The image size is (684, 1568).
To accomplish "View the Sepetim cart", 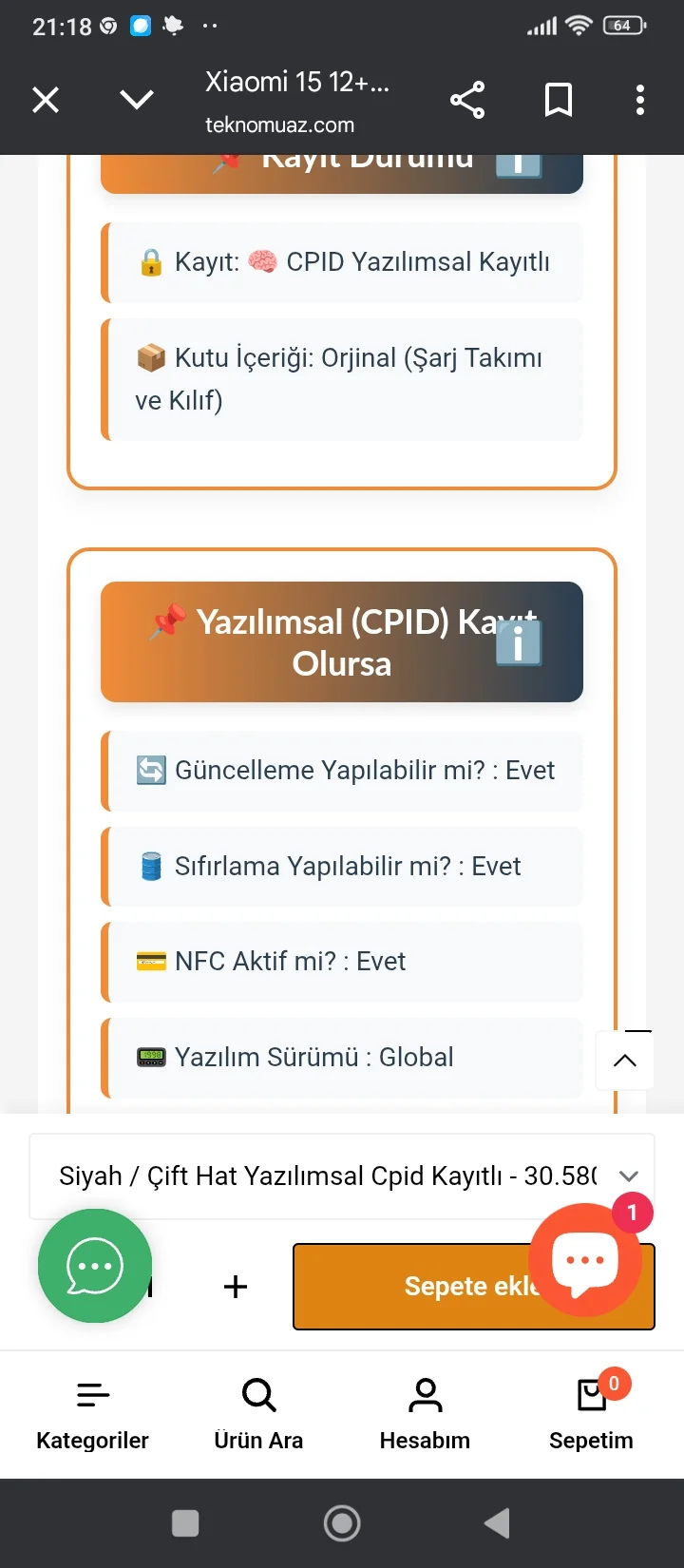I will coord(591,1414).
